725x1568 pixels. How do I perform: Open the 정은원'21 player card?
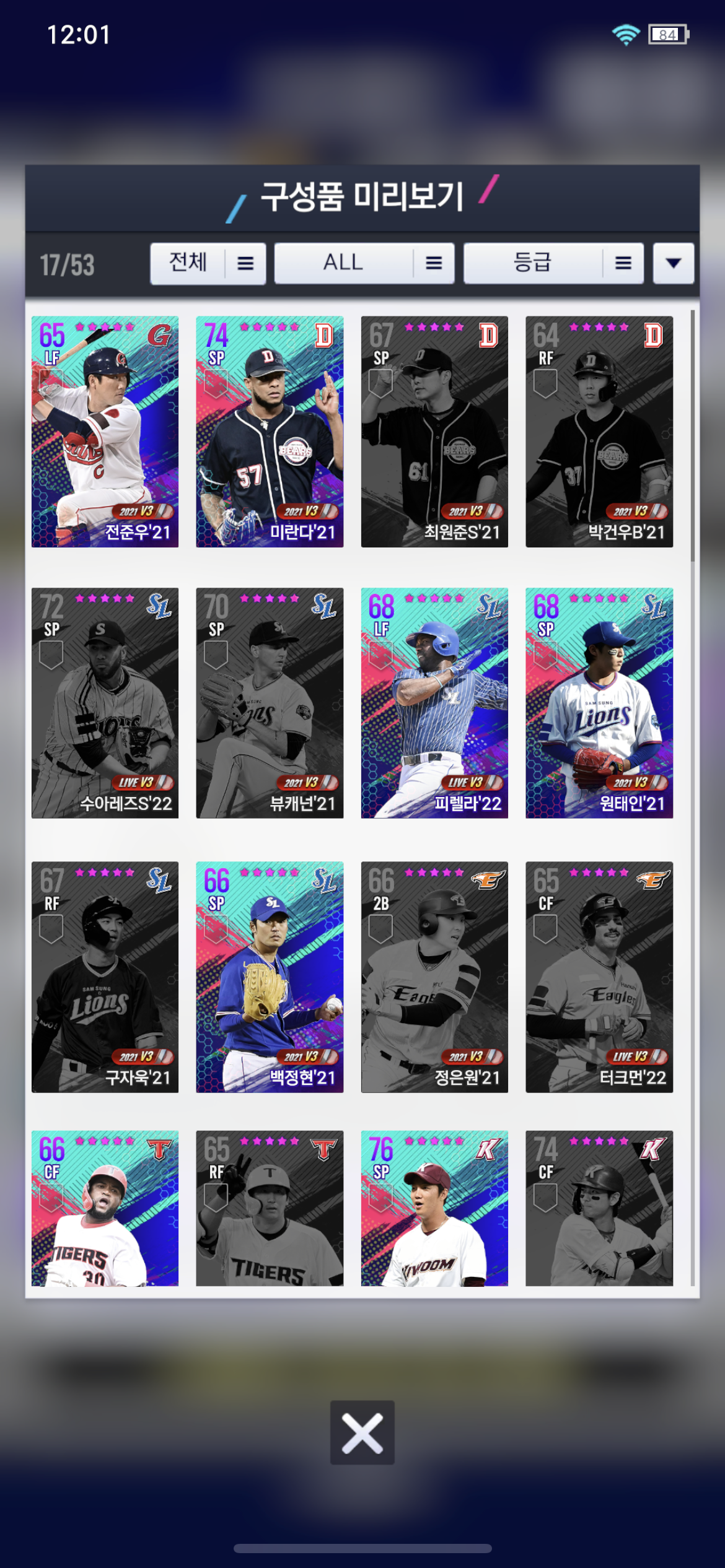click(434, 977)
